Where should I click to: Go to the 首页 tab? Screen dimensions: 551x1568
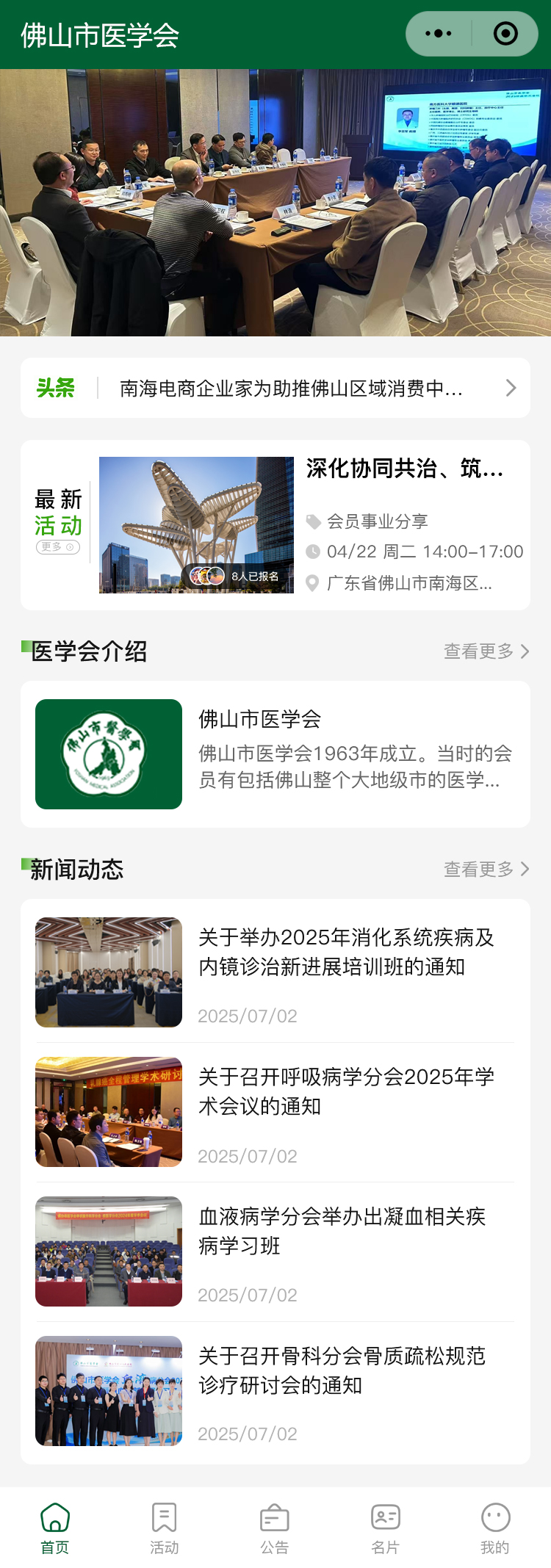(x=55, y=1528)
